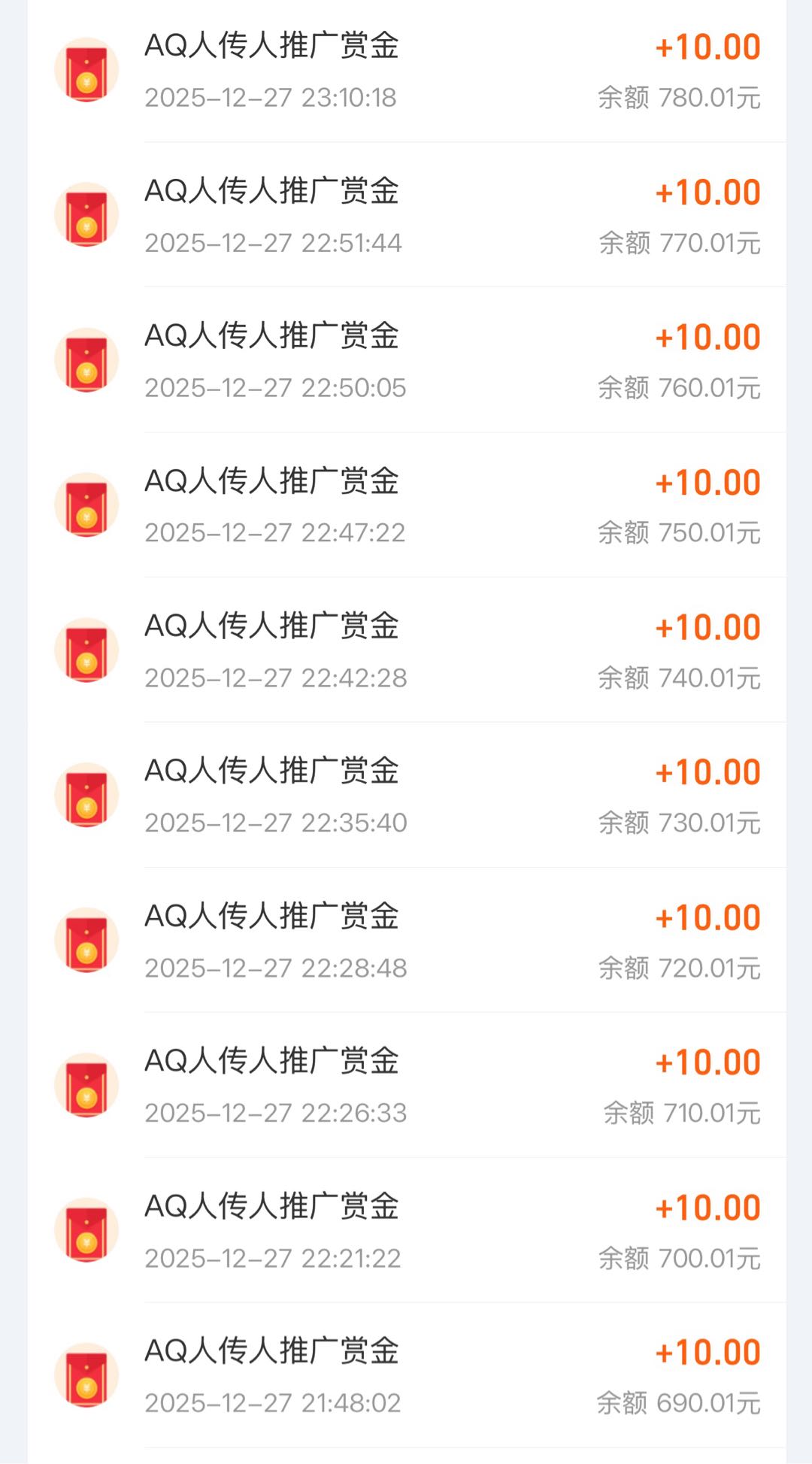Viewport: 812px width, 1464px height.
Task: Tap the +10.00 amount for the 22:42:28 entry
Action: point(707,626)
